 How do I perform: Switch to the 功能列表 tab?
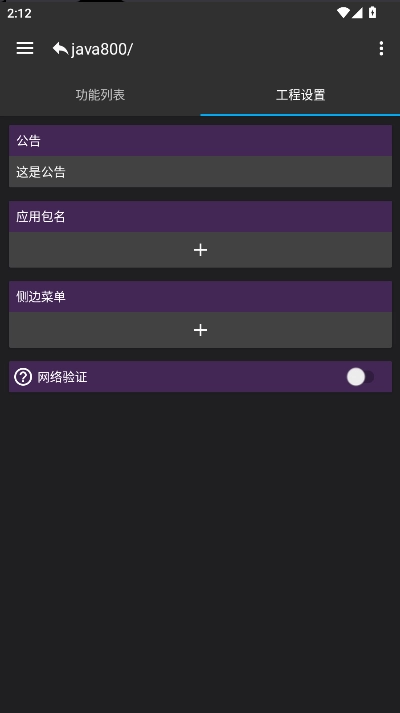coord(100,95)
